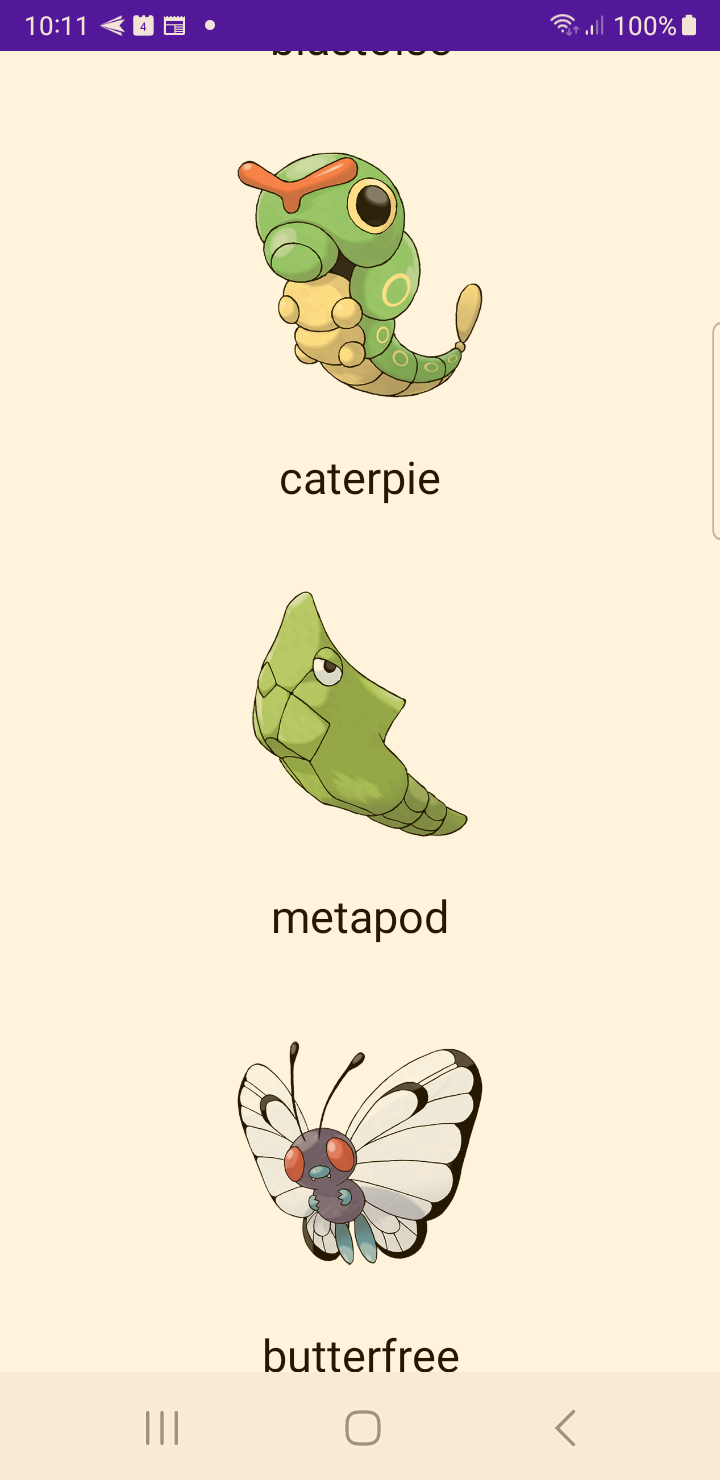Screen dimensions: 720x1480
Task: Go back using system back button
Action: (x=565, y=1427)
